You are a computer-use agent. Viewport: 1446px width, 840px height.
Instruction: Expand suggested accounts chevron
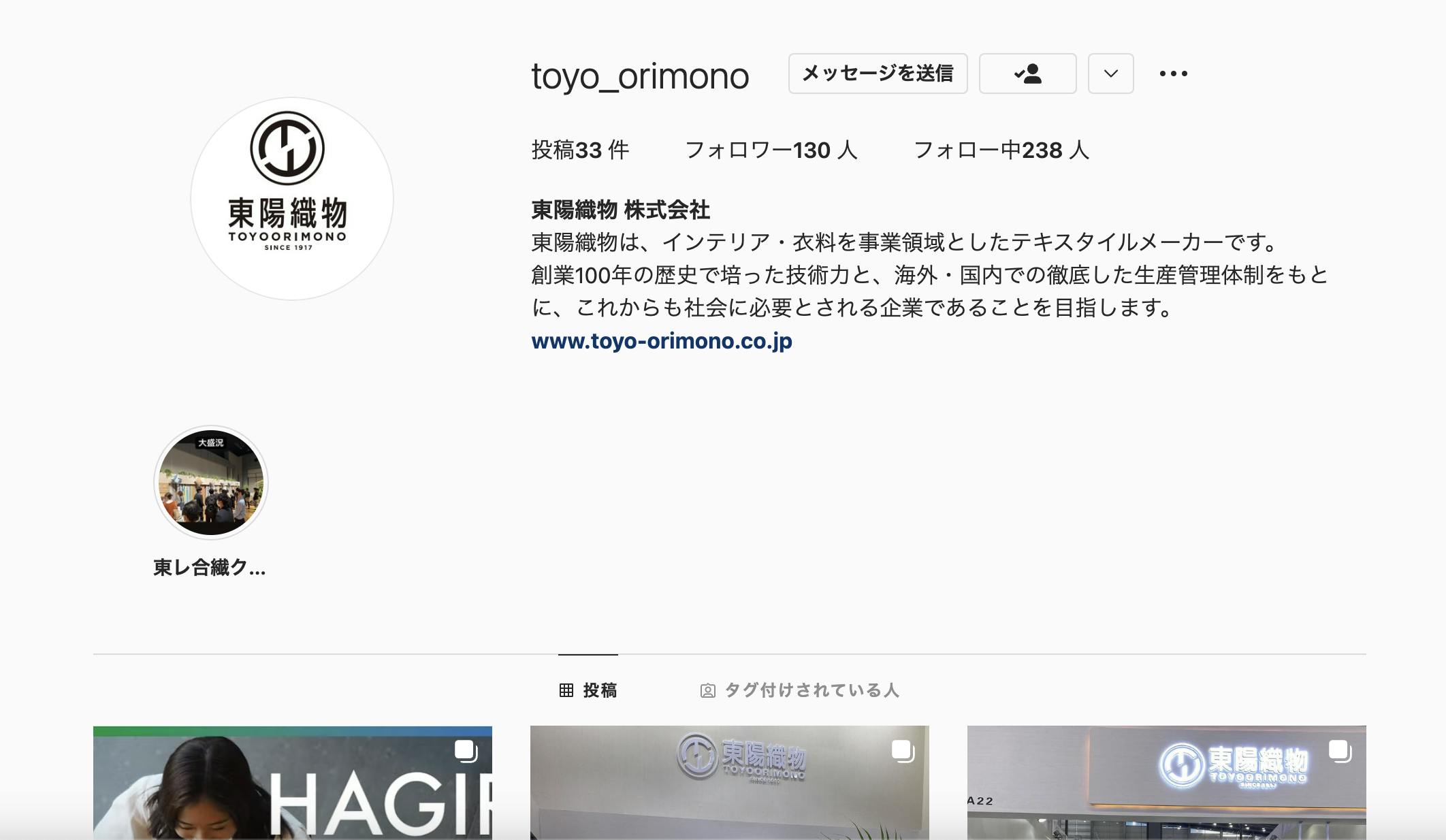pos(1110,74)
